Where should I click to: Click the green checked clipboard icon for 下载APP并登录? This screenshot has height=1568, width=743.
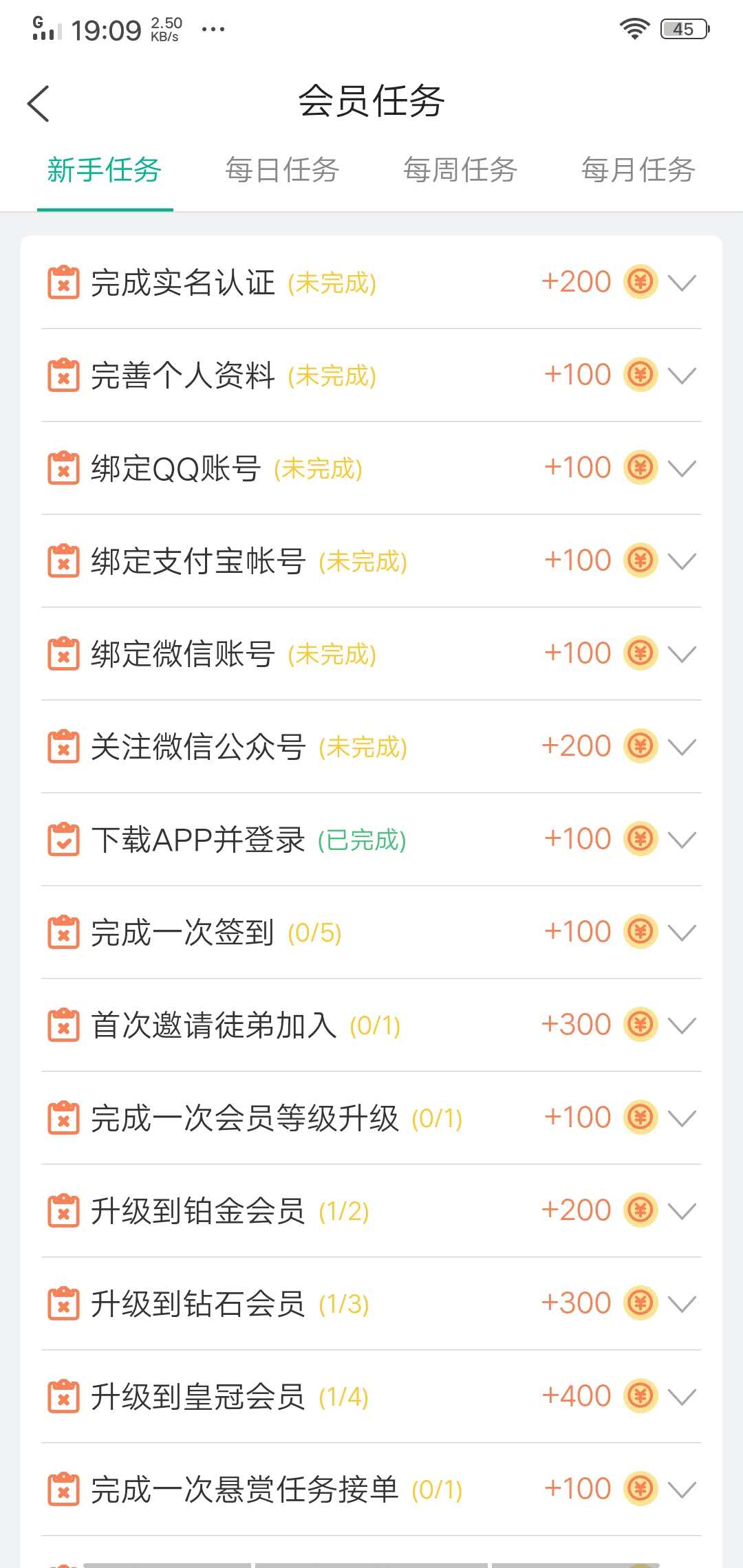(64, 839)
